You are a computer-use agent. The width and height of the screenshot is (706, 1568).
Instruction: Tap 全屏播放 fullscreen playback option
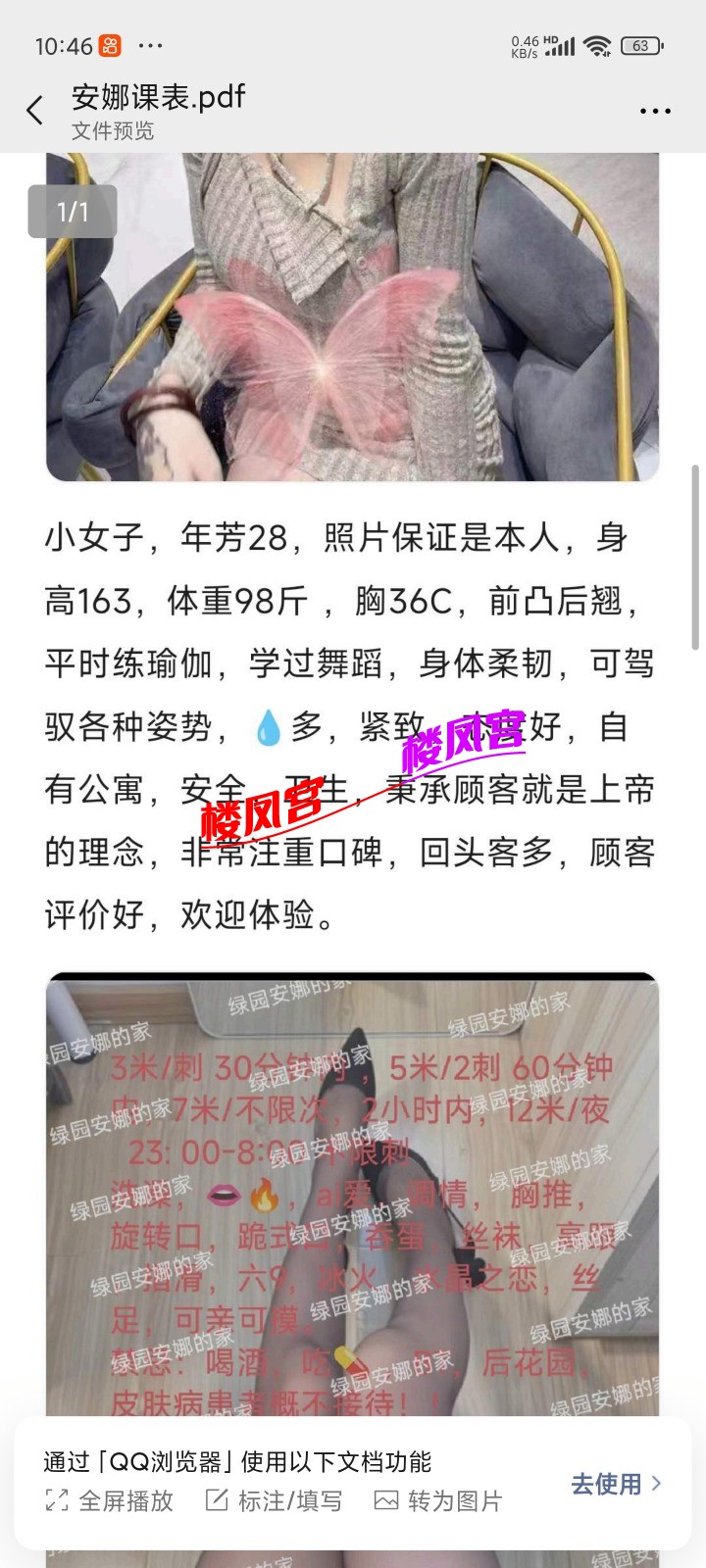(110, 1500)
